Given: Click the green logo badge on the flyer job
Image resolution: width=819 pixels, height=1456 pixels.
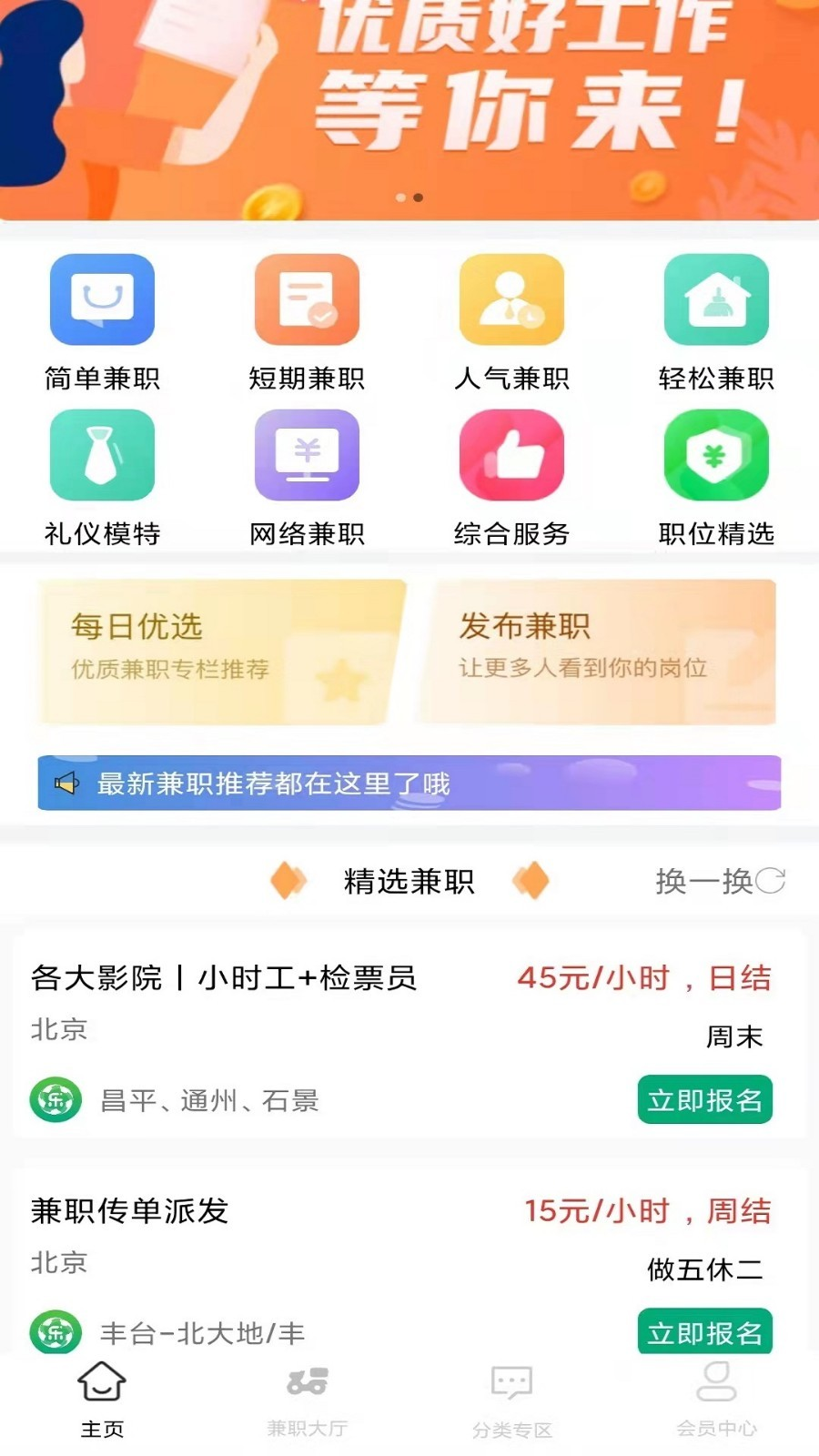Looking at the screenshot, I should coord(56,1333).
